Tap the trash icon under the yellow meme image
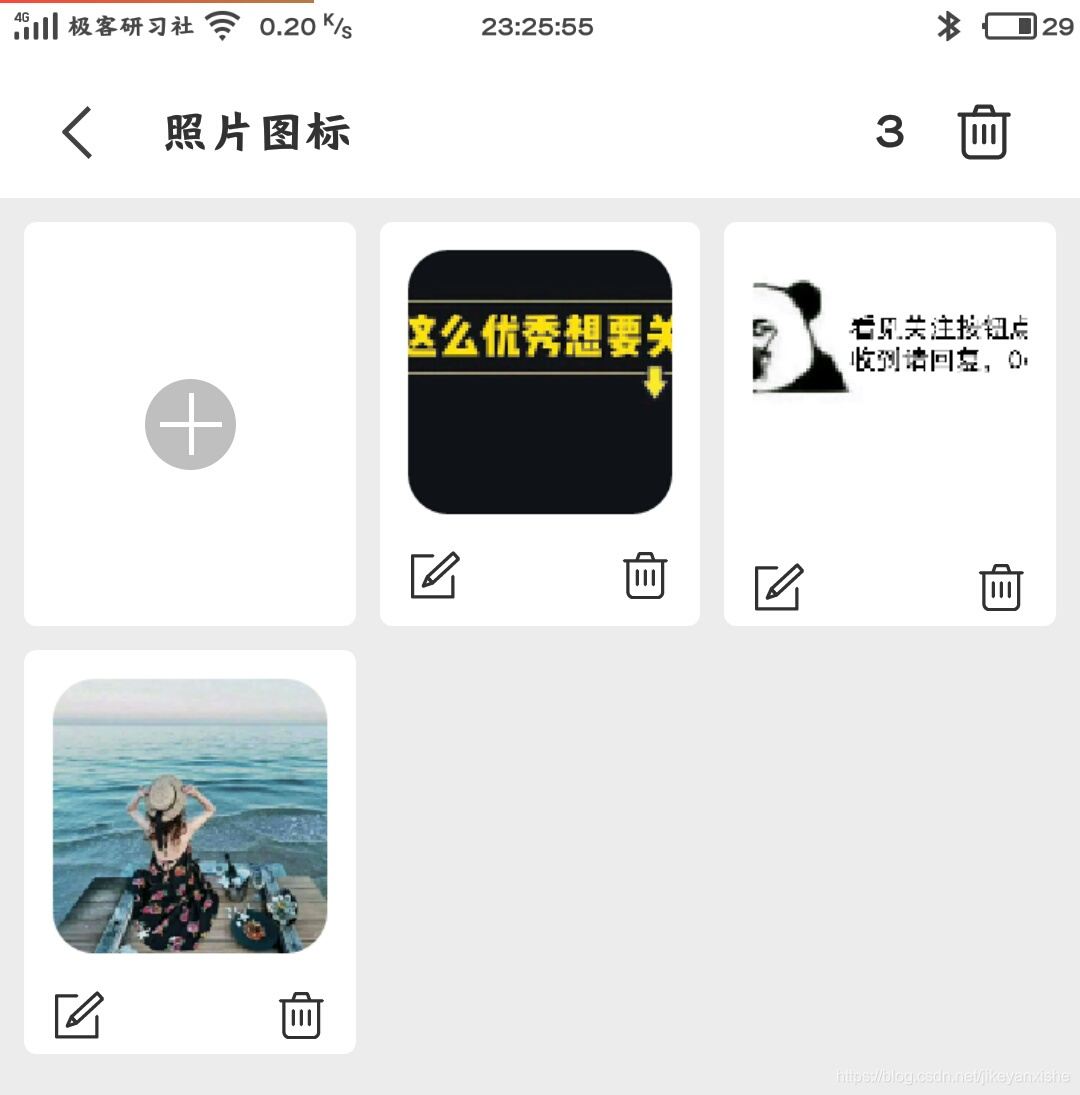 [645, 575]
